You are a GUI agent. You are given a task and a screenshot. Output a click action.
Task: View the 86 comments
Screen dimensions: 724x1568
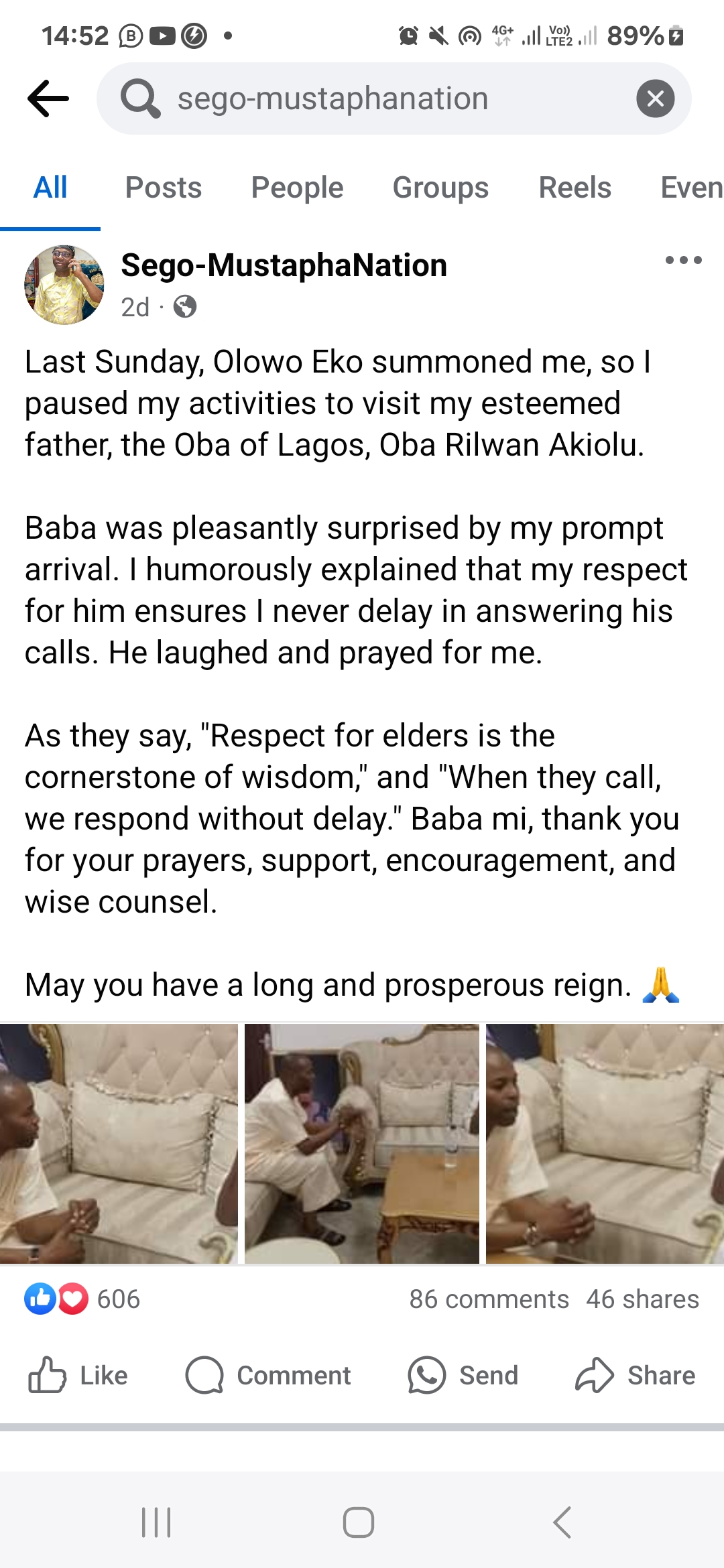click(x=489, y=1299)
